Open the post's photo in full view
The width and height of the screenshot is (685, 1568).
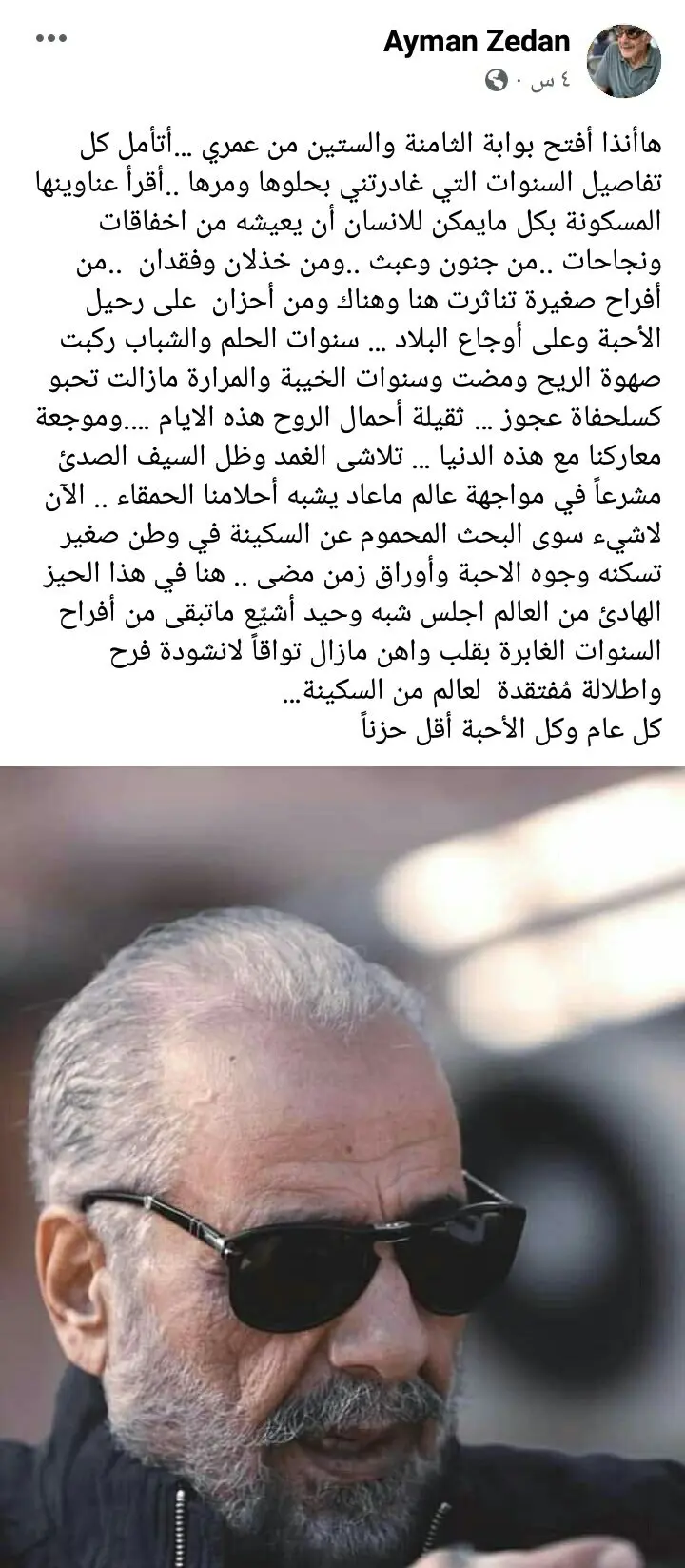click(x=342, y=1166)
